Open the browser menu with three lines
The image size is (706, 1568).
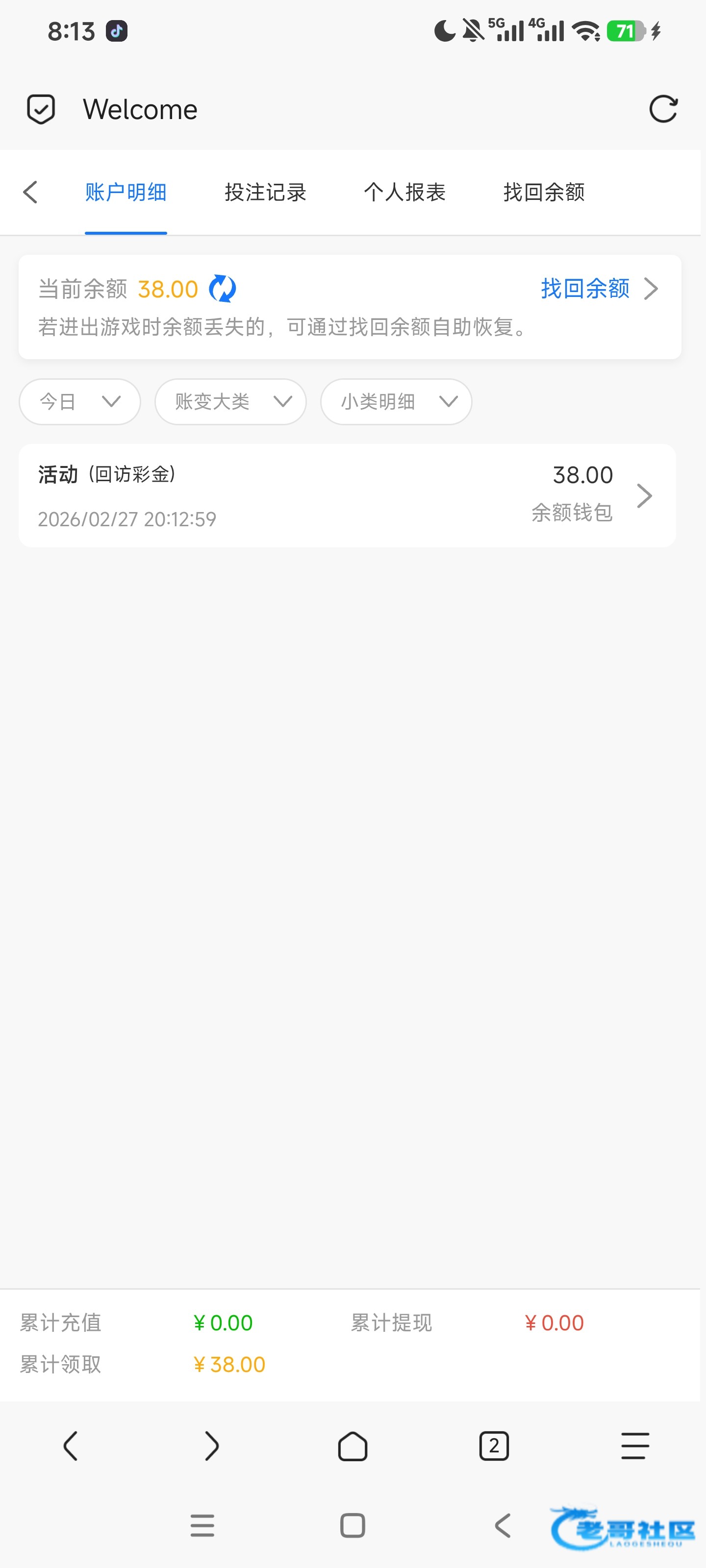point(635,1445)
